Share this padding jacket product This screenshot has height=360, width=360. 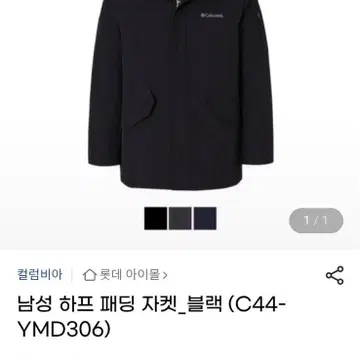(x=334, y=275)
